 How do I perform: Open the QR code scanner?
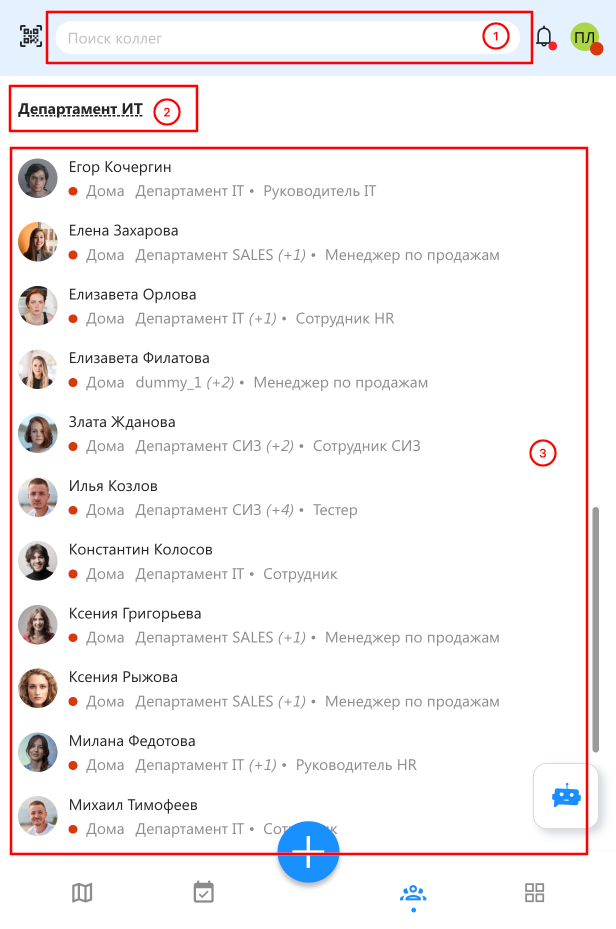(31, 37)
